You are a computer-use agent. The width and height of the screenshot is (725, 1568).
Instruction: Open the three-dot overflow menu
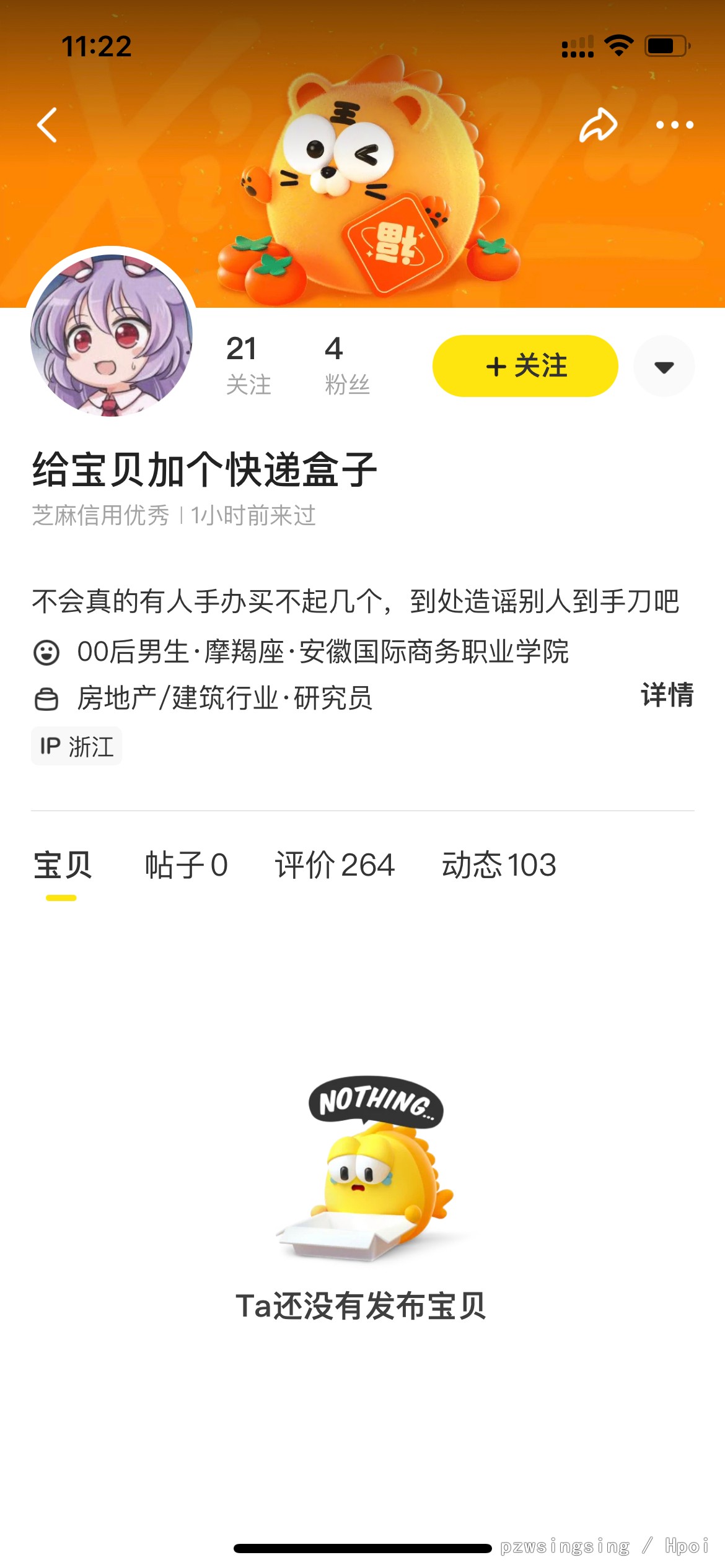675,125
